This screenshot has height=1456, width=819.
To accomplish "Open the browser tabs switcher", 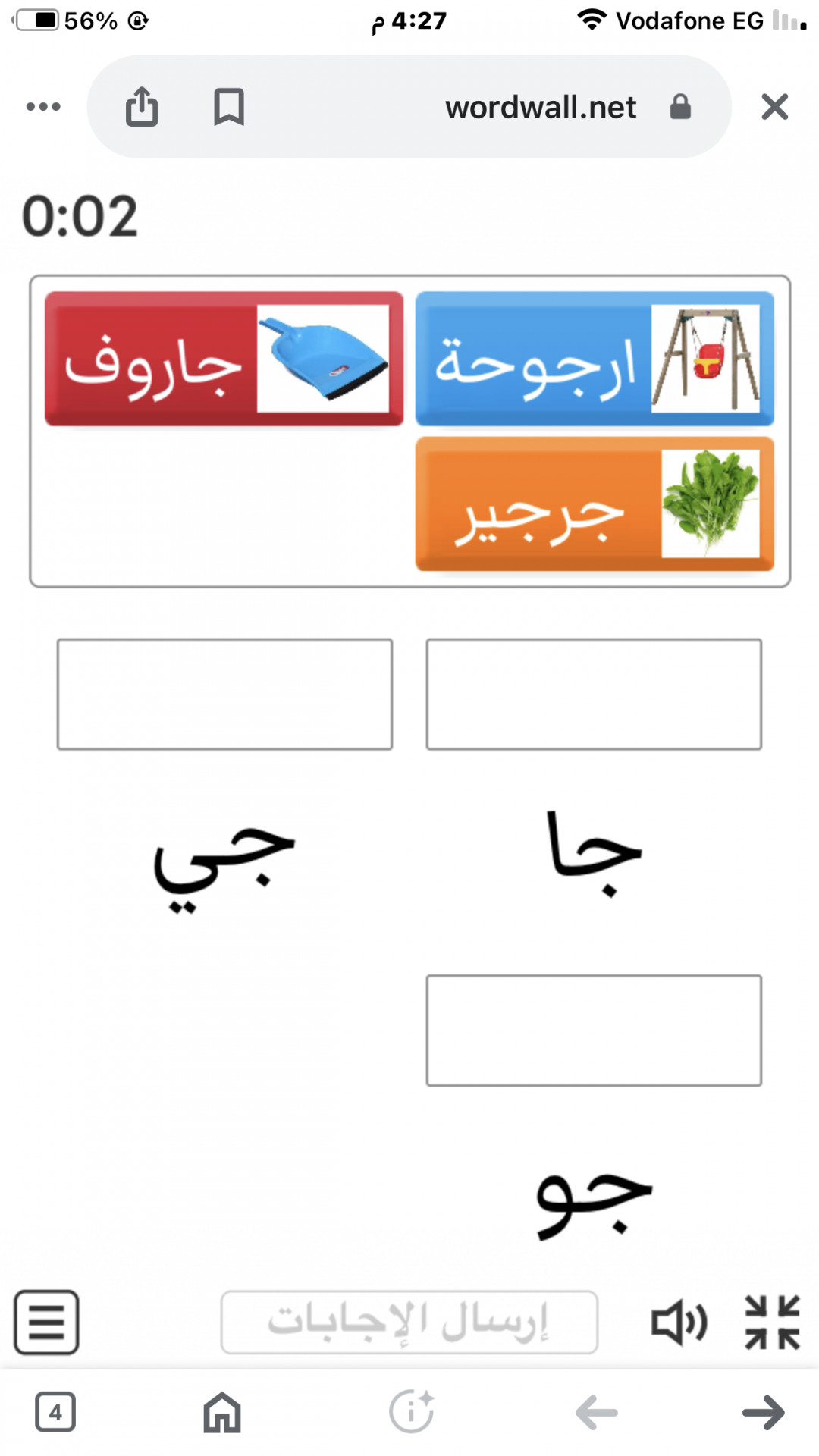I will (55, 1412).
